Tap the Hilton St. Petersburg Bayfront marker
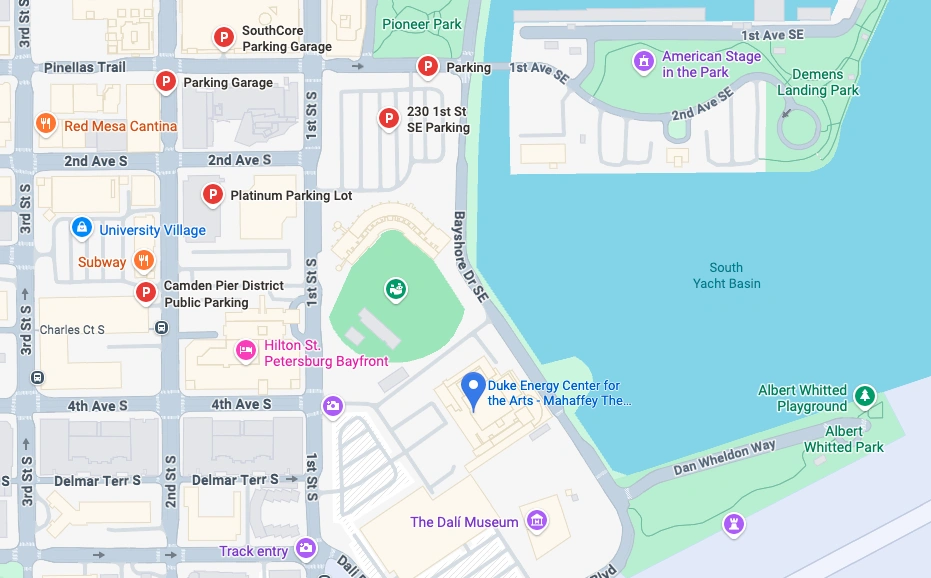The height and width of the screenshot is (578, 931). pos(245,350)
